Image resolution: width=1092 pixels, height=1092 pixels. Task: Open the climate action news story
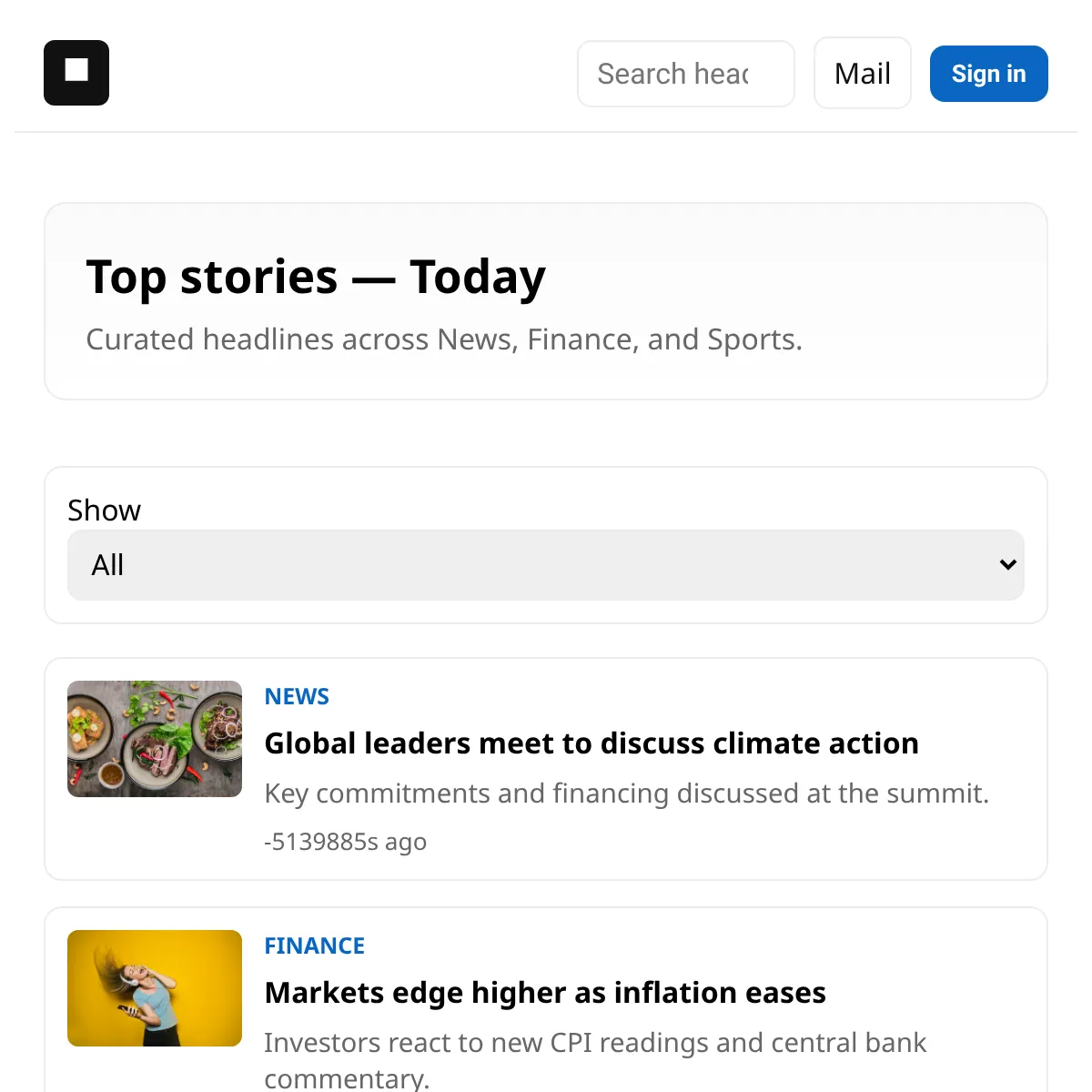[x=591, y=743]
